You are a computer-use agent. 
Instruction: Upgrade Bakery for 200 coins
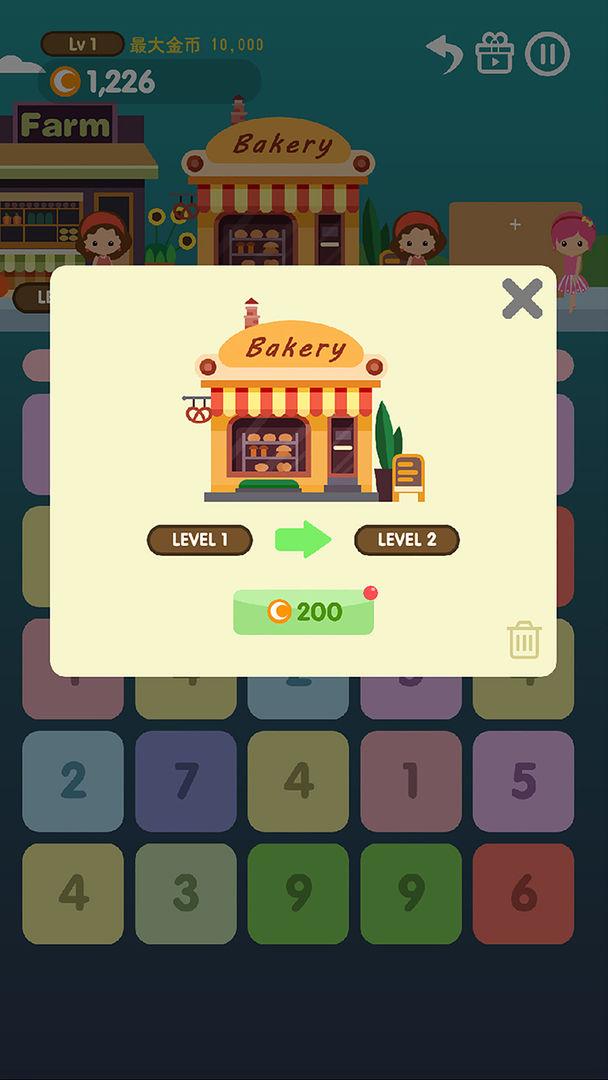(x=304, y=612)
